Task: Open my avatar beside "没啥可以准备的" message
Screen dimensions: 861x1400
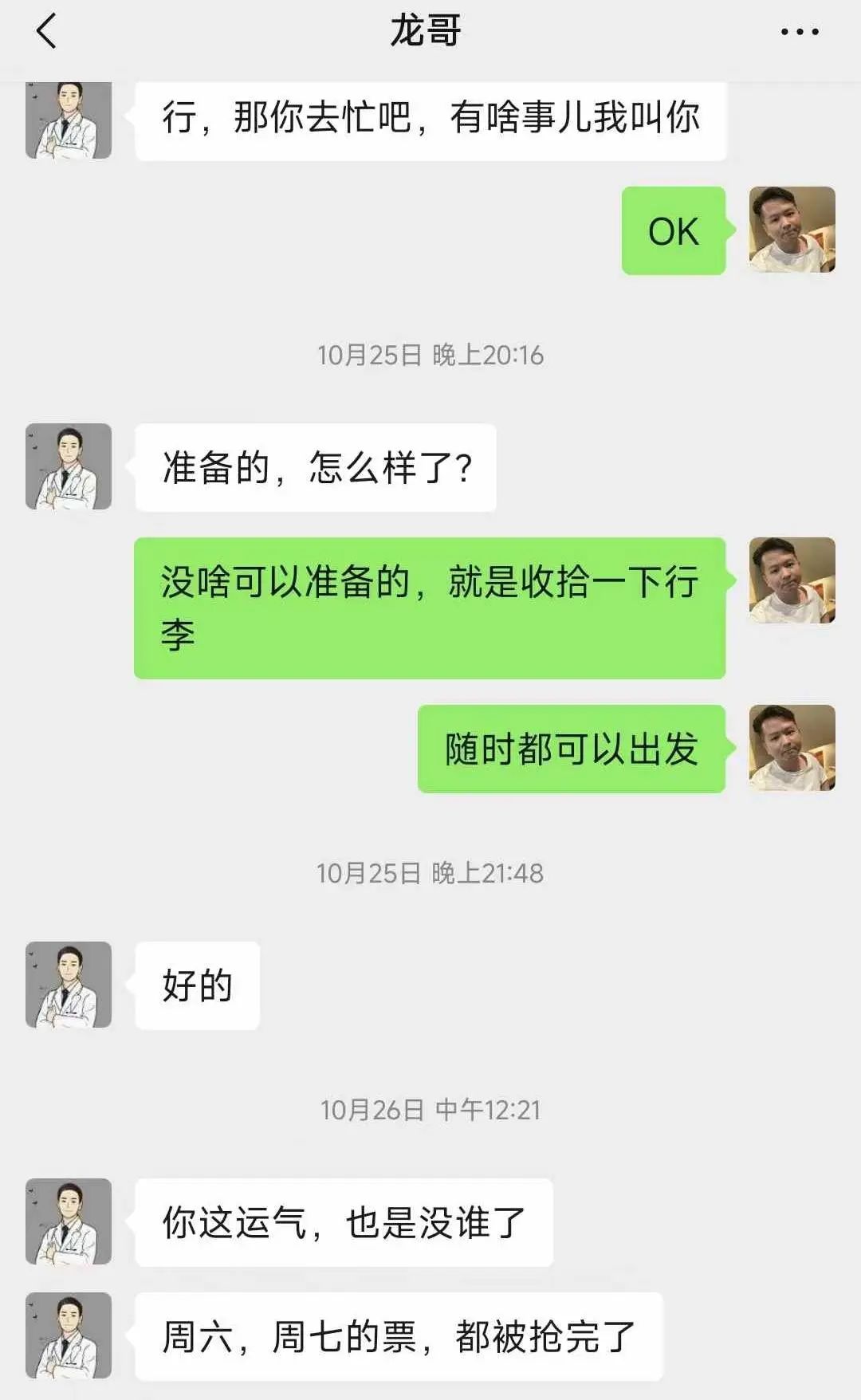Action: pos(792,580)
